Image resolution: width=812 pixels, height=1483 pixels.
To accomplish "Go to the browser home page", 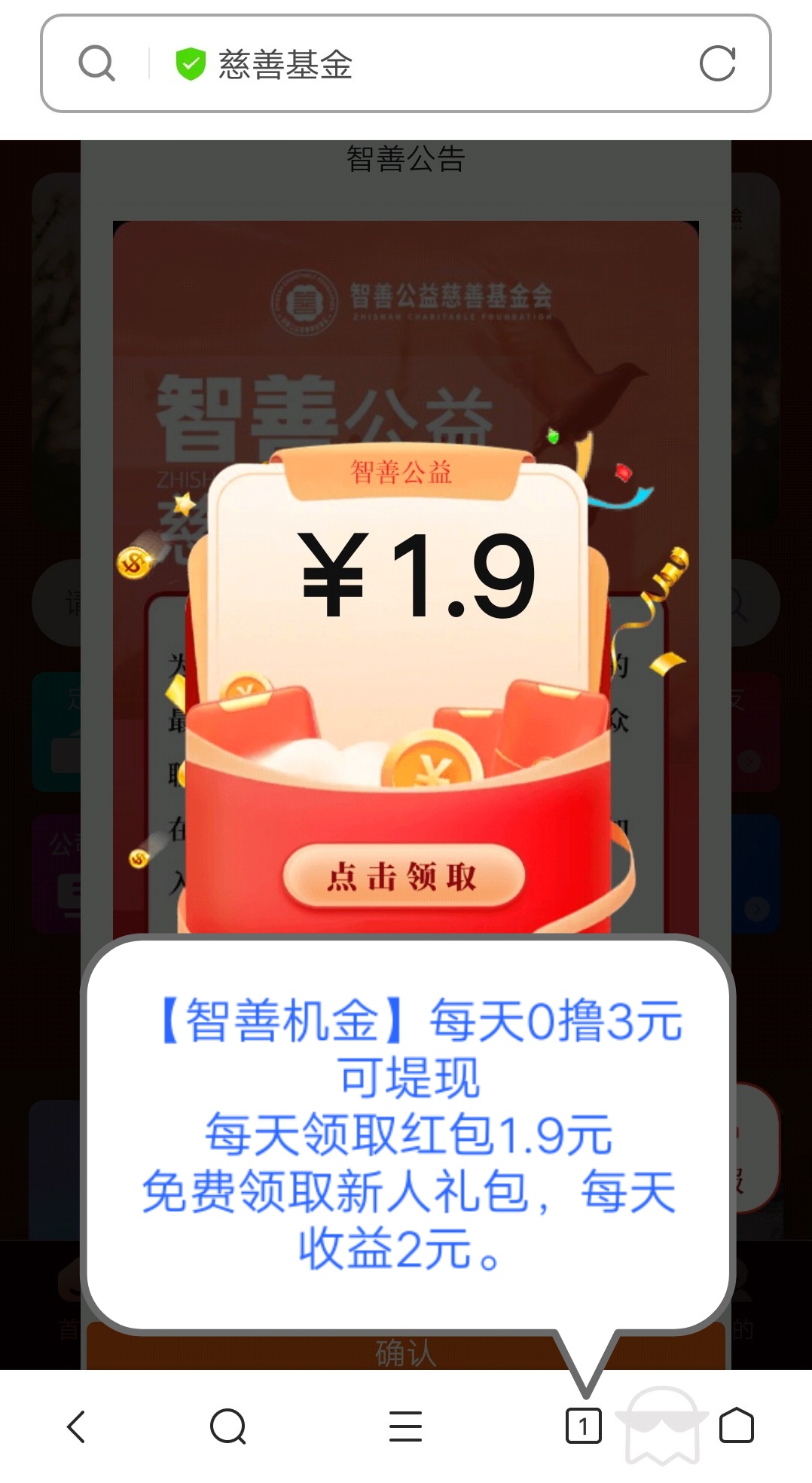I will 736,1425.
